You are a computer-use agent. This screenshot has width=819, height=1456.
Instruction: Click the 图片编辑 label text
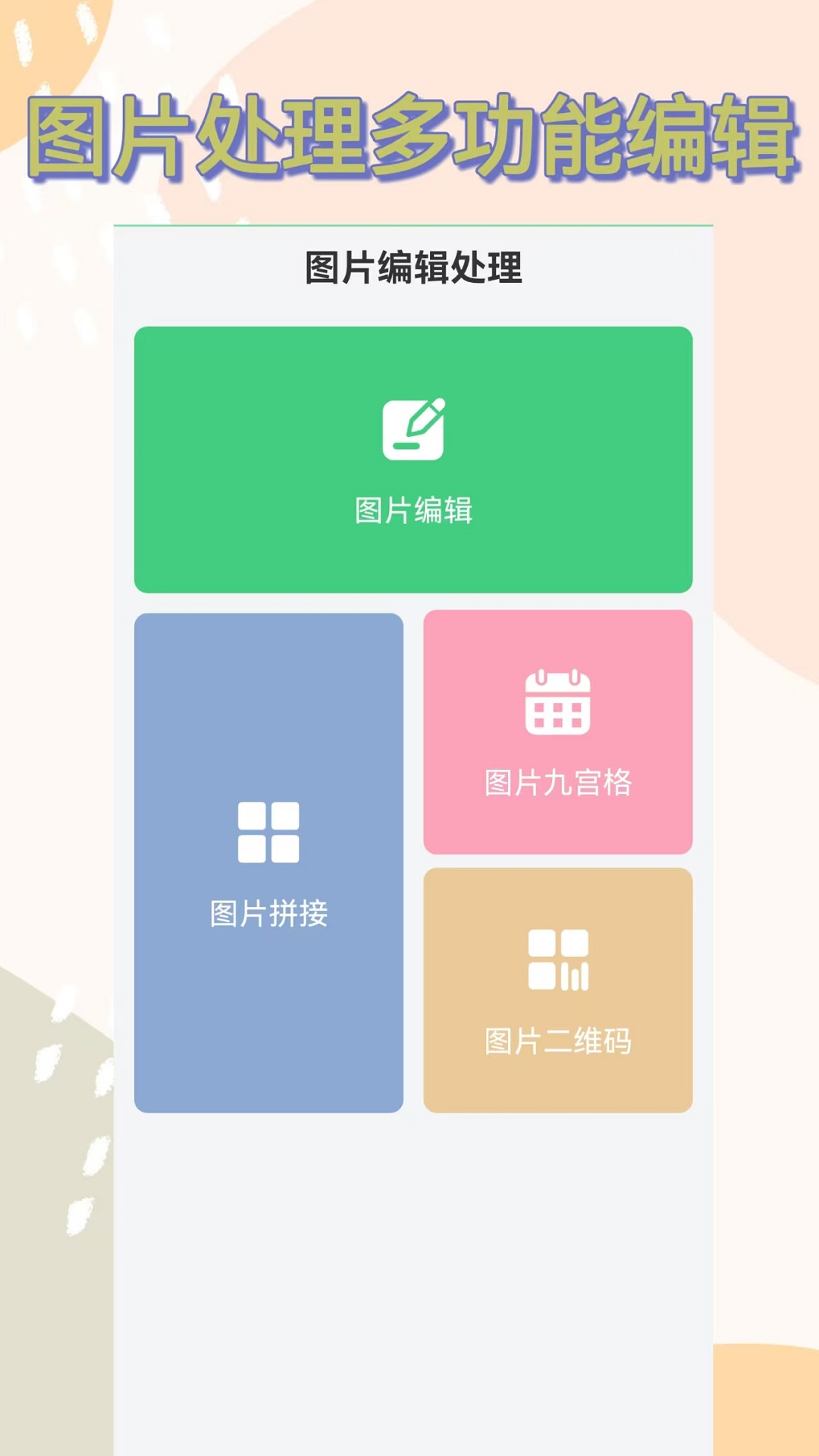(413, 510)
